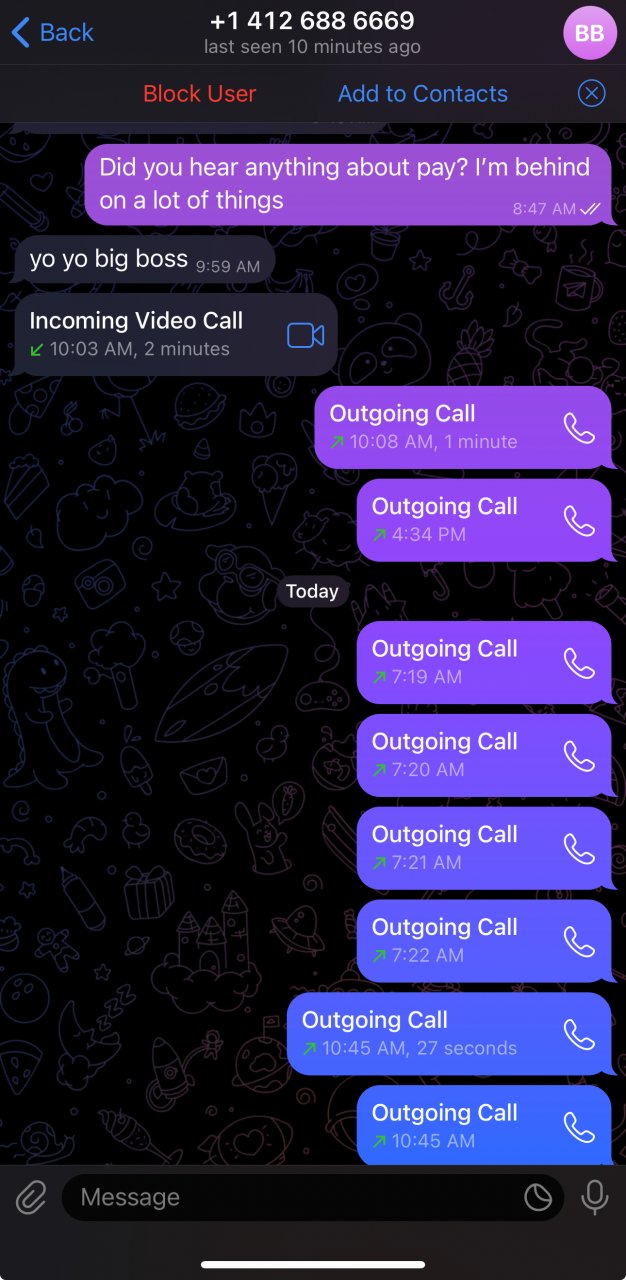Focus the Message text field
Screen dimensions: 626x1280
[x=290, y=1197]
